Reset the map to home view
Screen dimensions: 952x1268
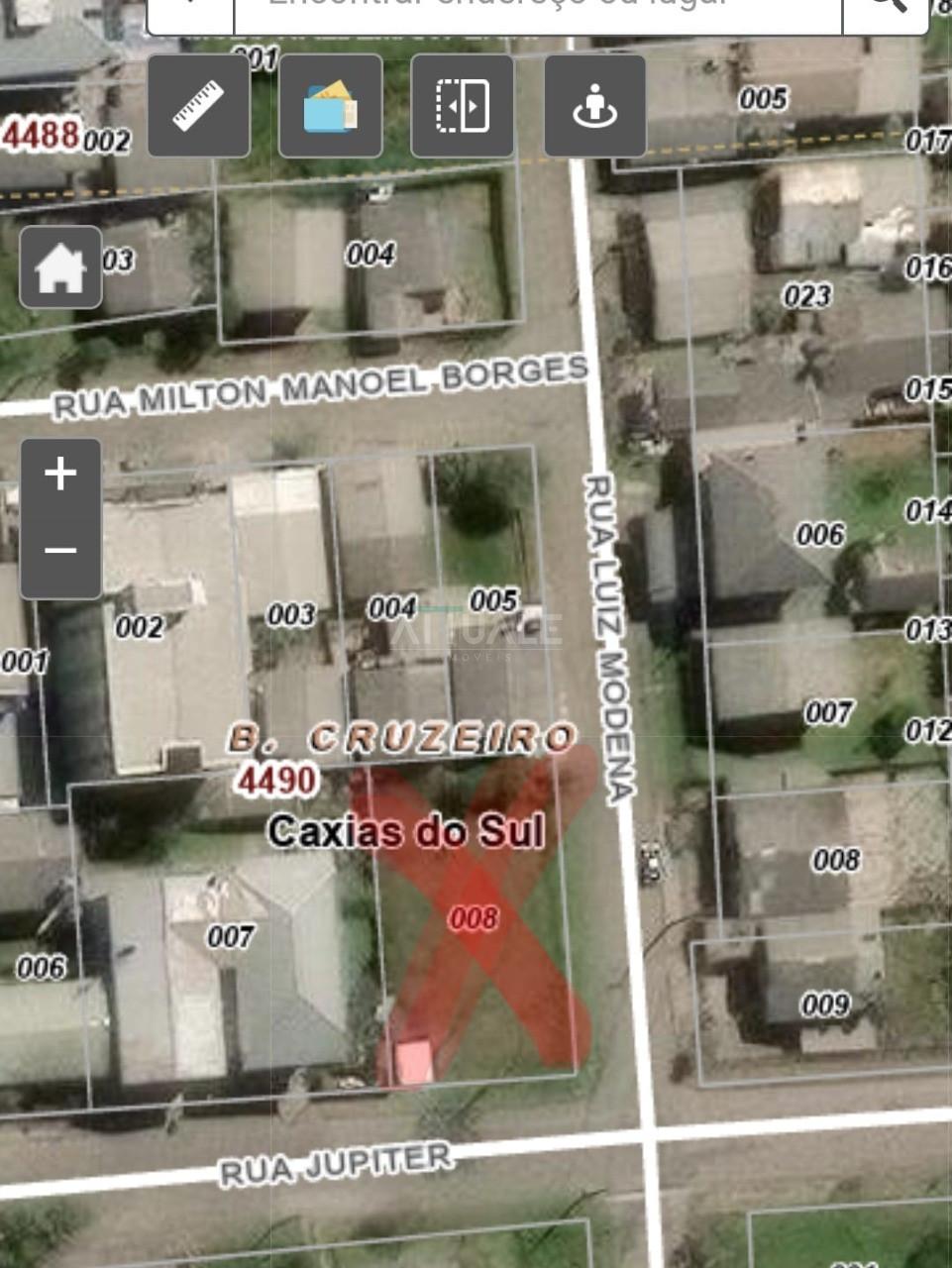(60, 267)
